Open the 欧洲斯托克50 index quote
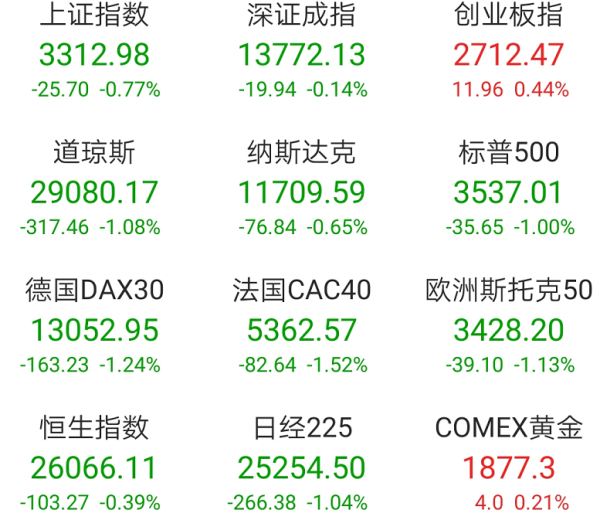The width and height of the screenshot is (600, 530). pos(509,329)
